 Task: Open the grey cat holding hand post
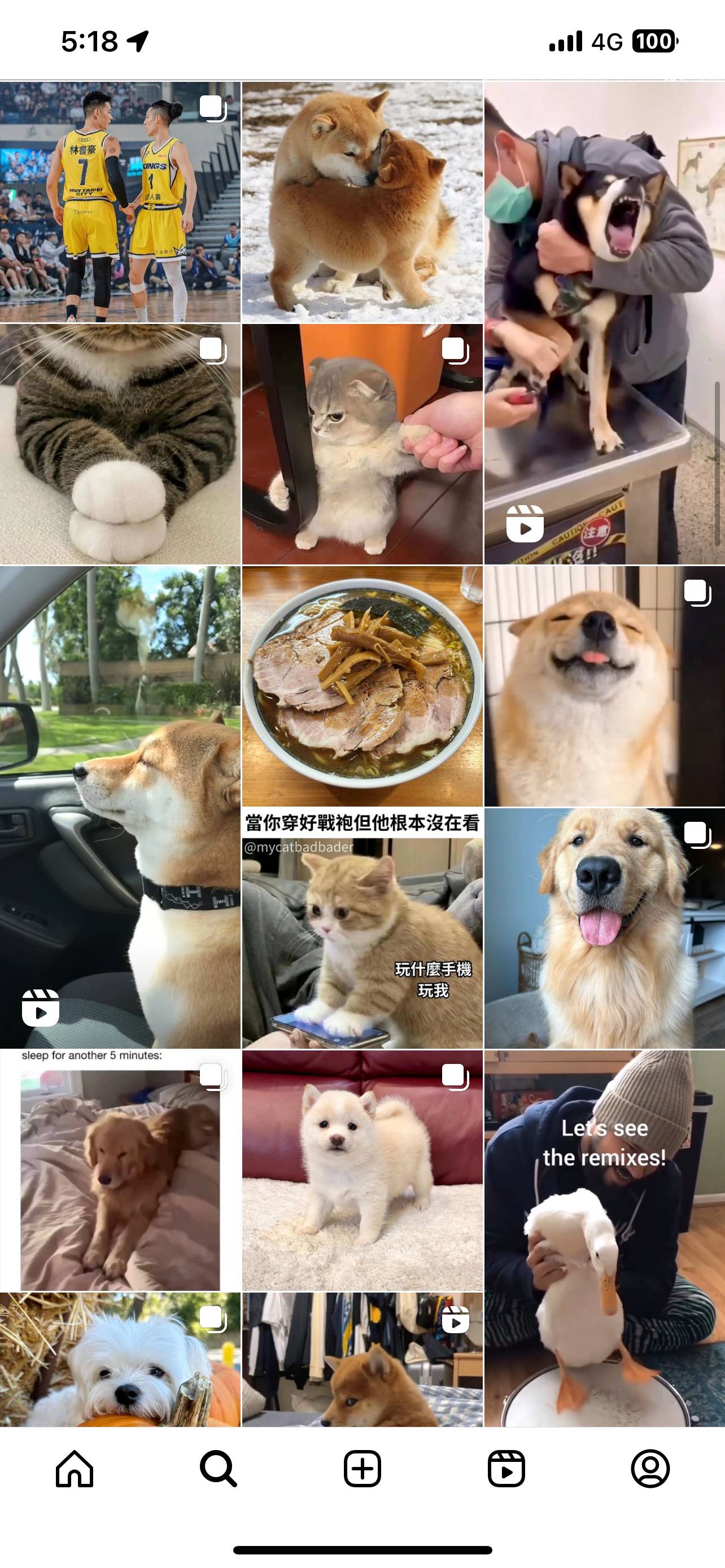(x=362, y=444)
